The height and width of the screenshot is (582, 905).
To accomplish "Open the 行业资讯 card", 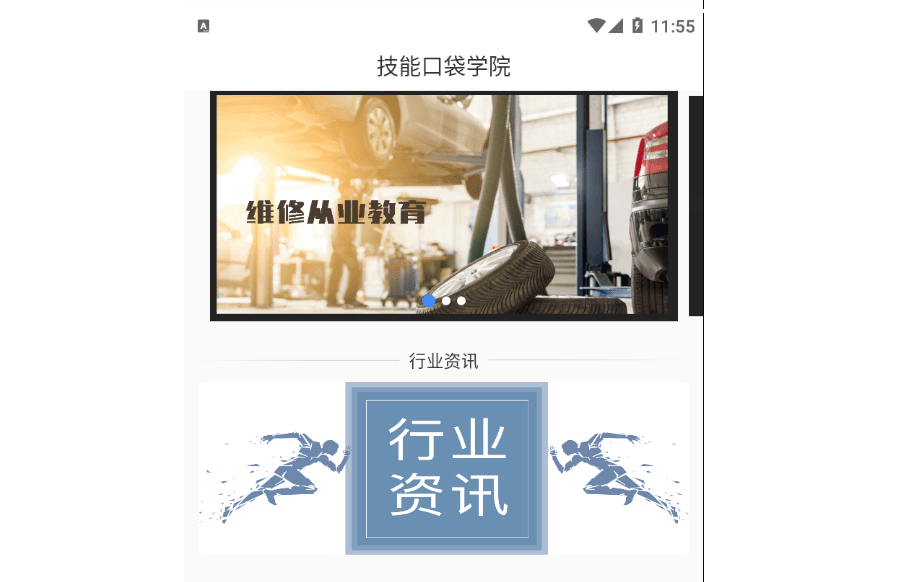I will point(444,467).
